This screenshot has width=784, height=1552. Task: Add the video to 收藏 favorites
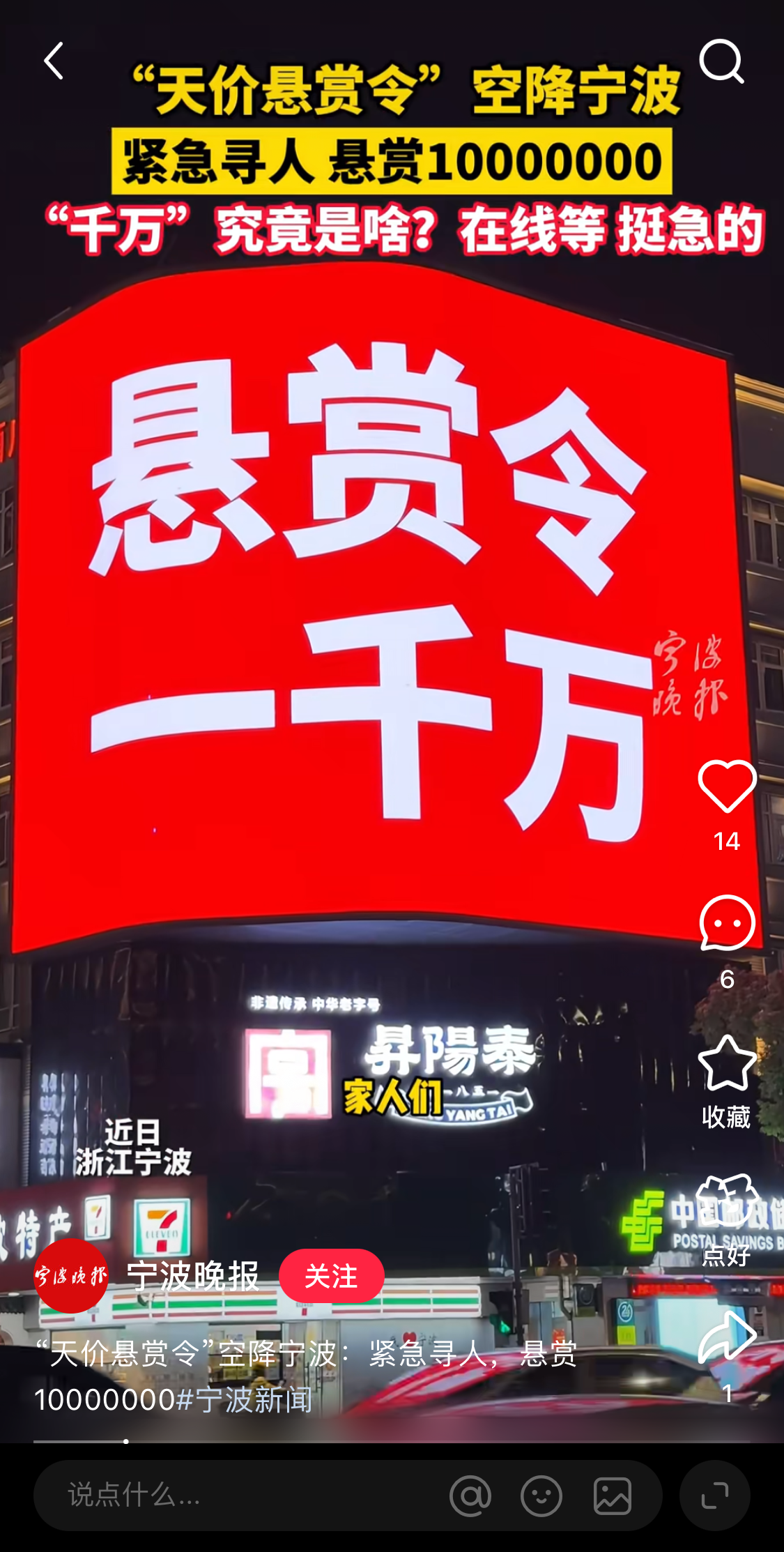727,1063
